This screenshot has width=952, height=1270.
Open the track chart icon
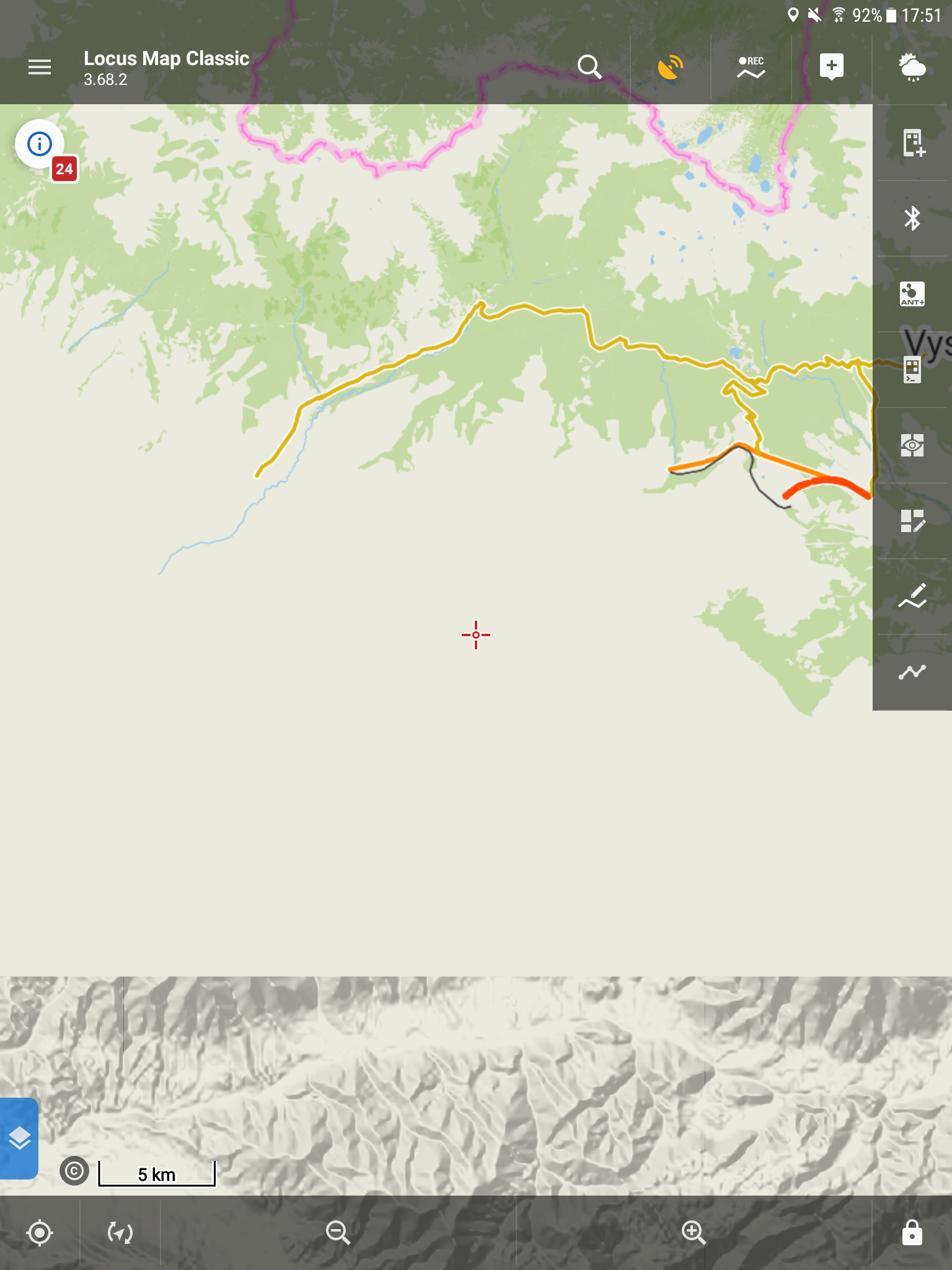click(912, 672)
